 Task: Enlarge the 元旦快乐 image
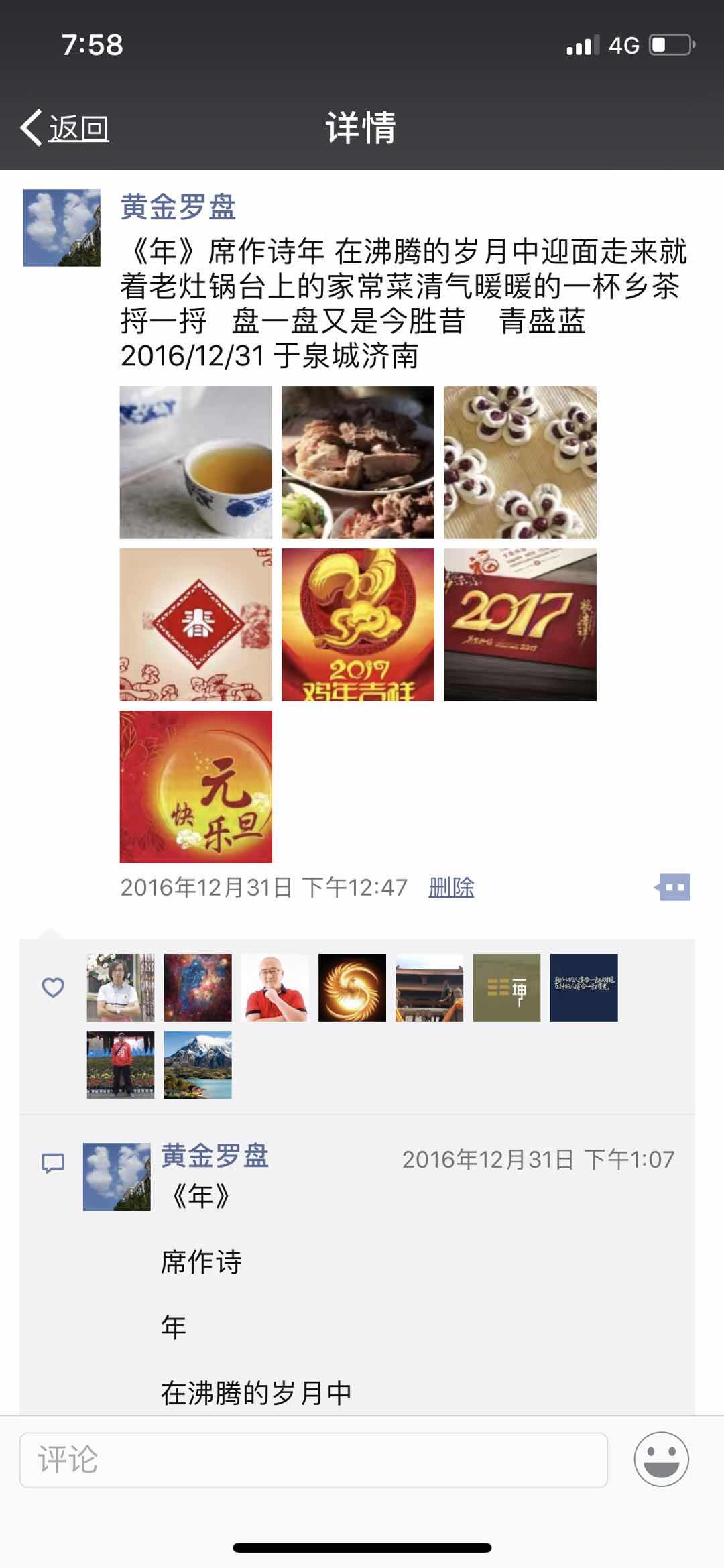coord(196,787)
